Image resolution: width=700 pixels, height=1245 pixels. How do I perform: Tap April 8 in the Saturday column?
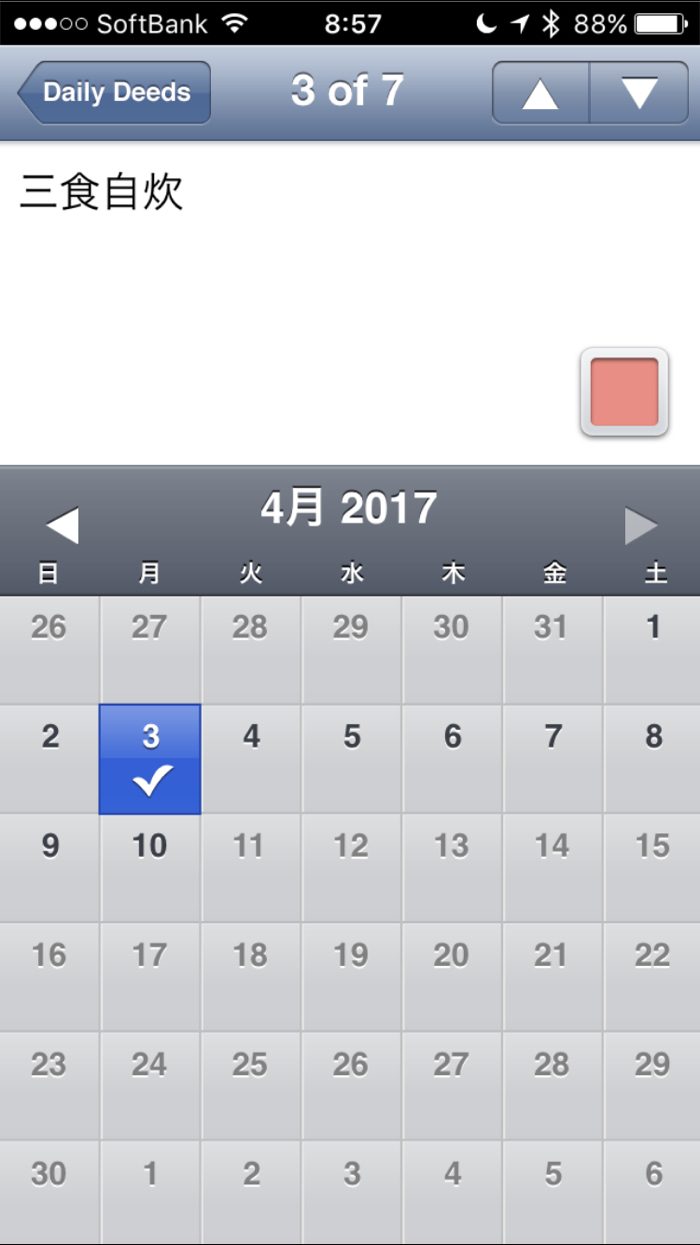653,759
